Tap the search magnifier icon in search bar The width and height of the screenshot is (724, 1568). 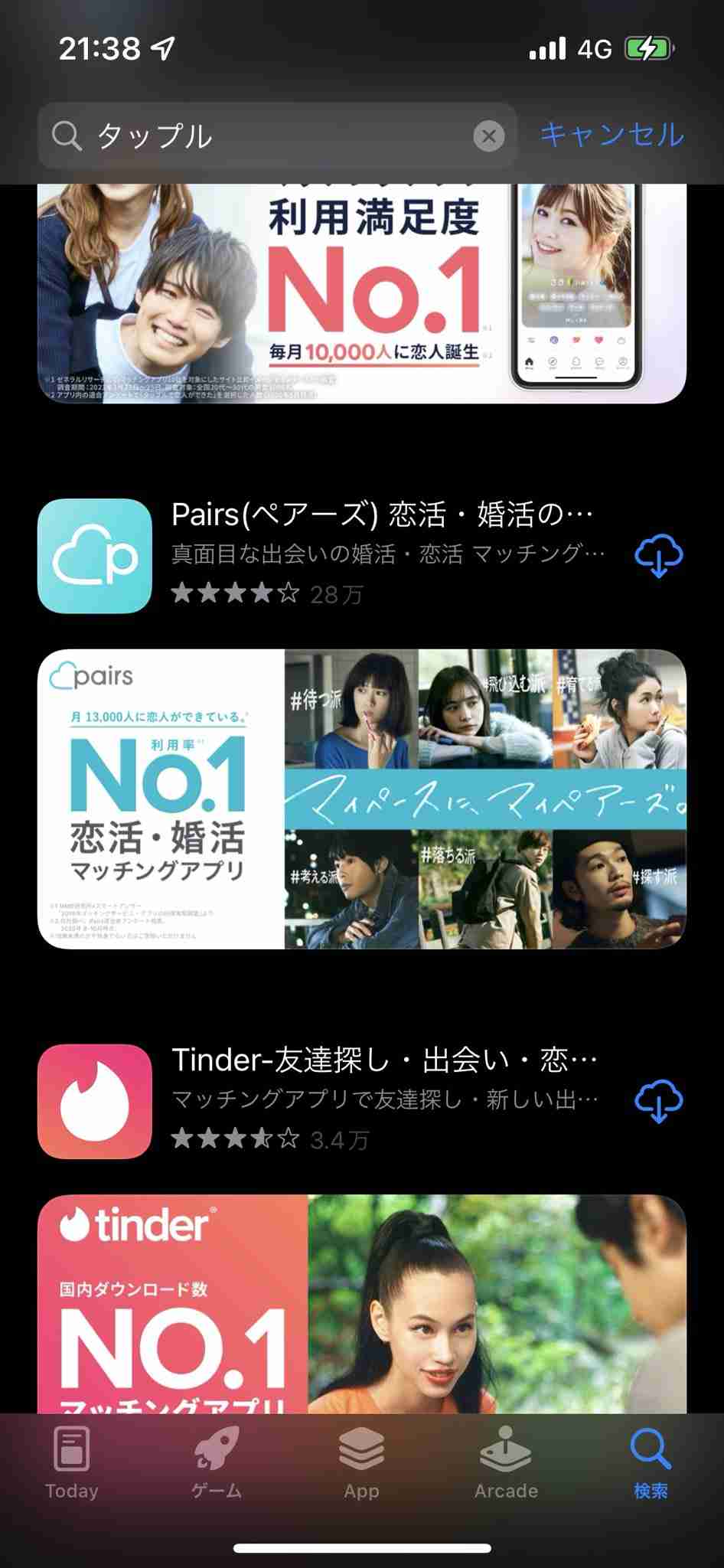(x=66, y=135)
